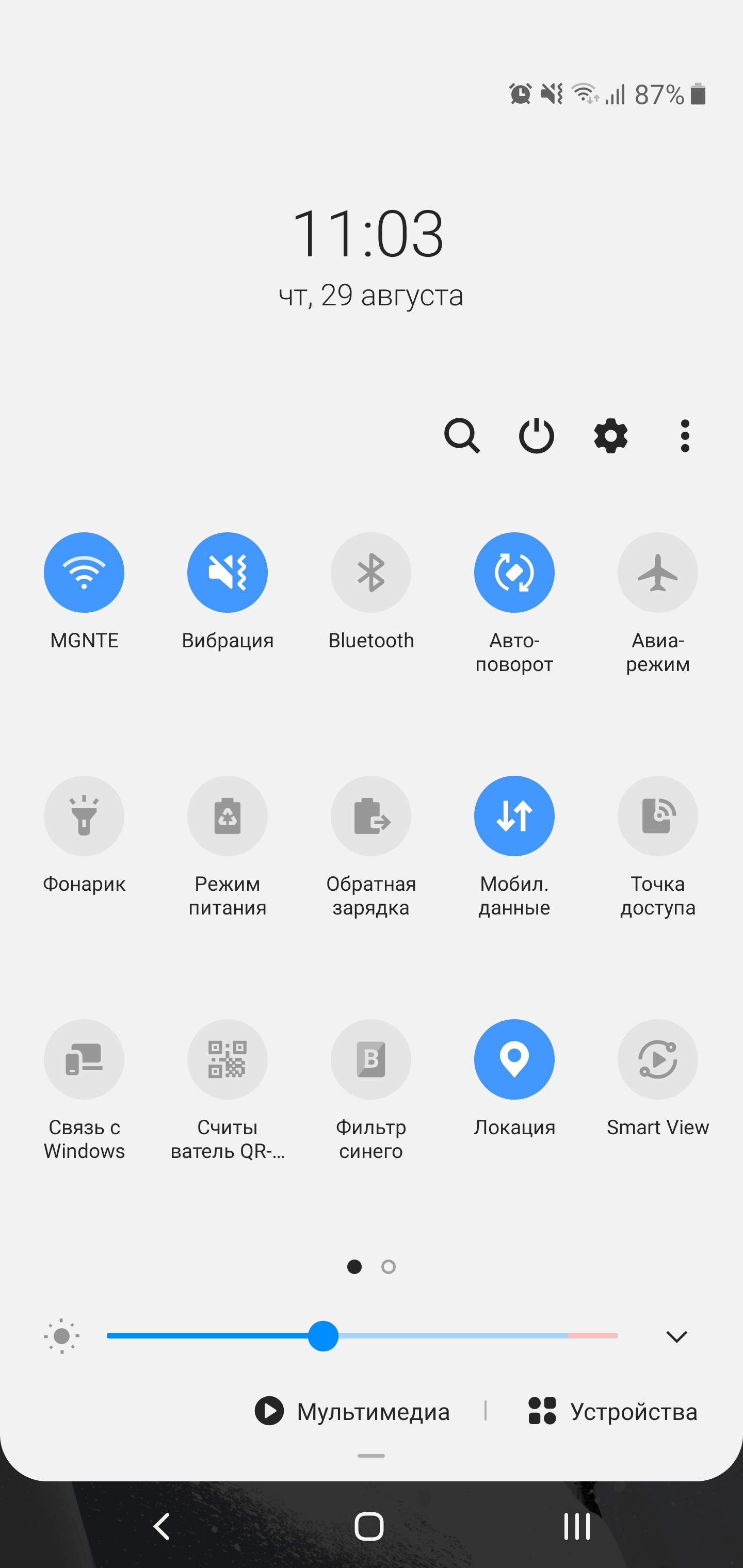
Task: Turn off Локация
Action: click(514, 1059)
